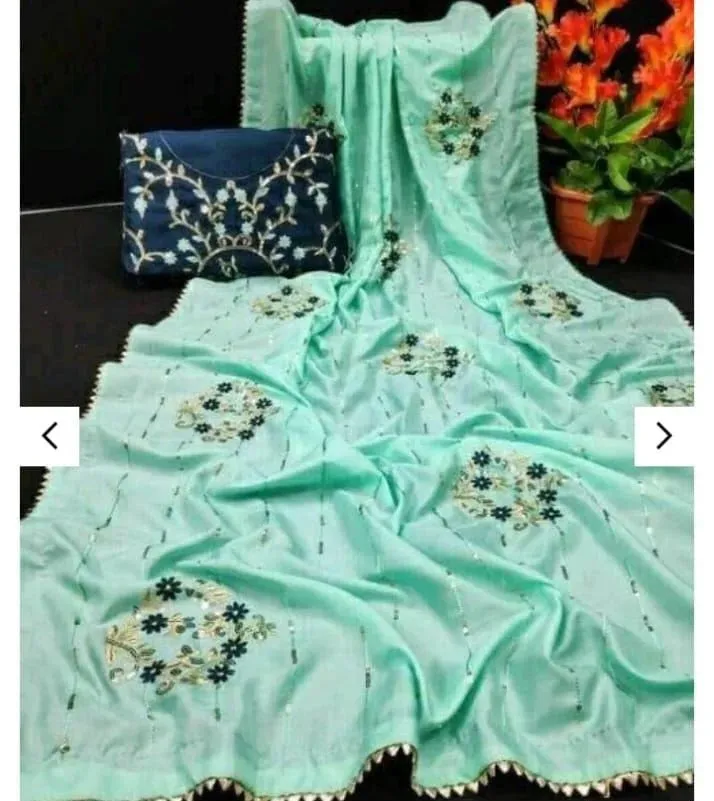This screenshot has width=714, height=801.
Task: Show the next product image
Action: [x=664, y=436]
